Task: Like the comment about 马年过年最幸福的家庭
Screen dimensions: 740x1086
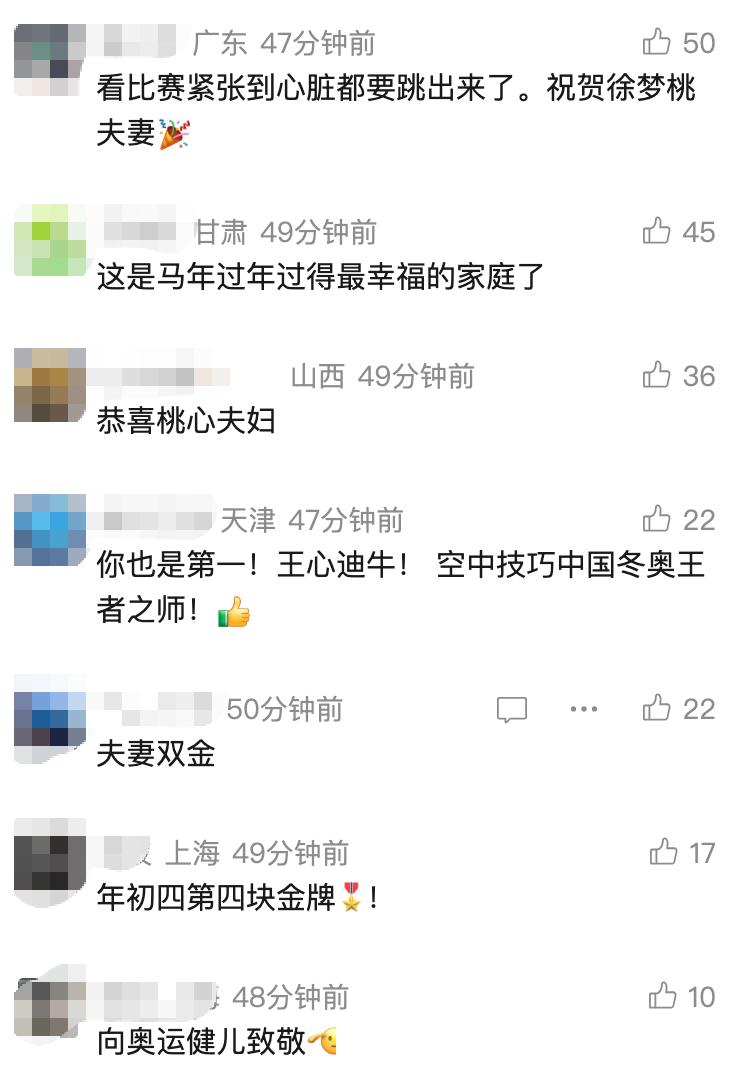Action: tap(657, 232)
